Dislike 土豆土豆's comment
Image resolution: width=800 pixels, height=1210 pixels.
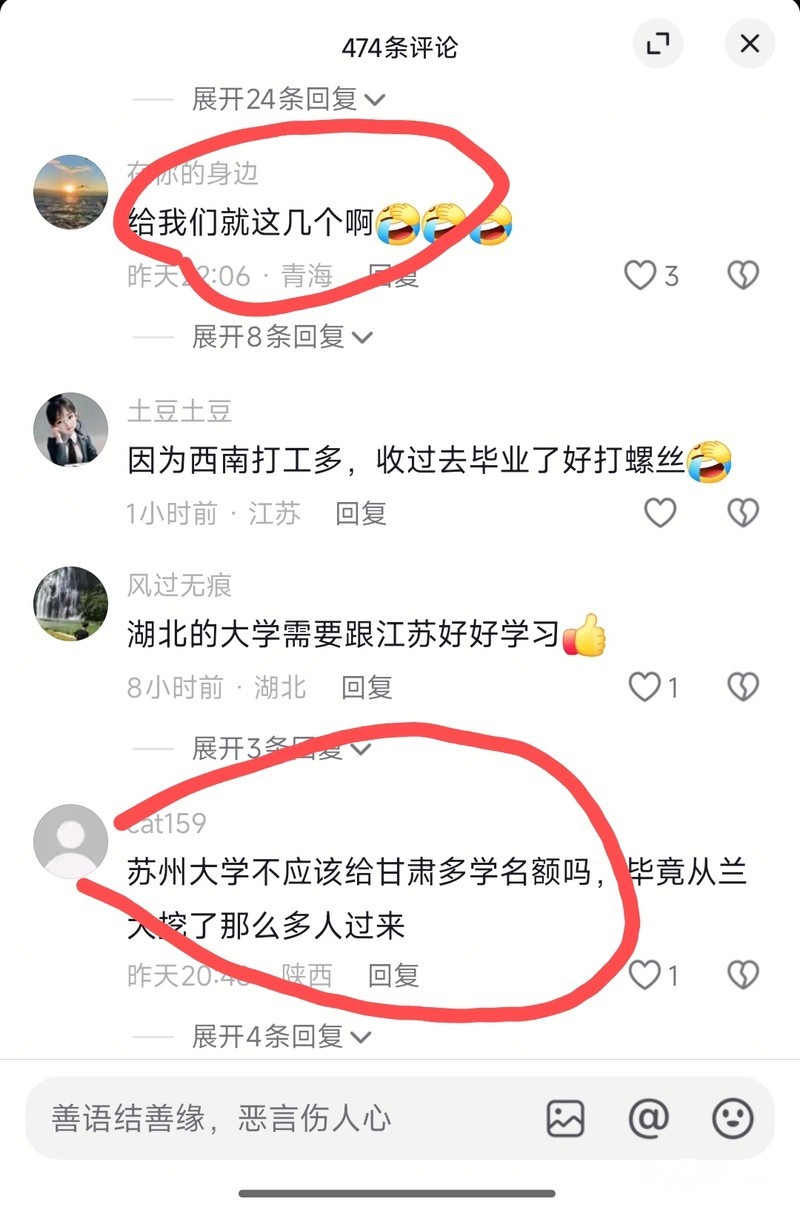coord(743,513)
